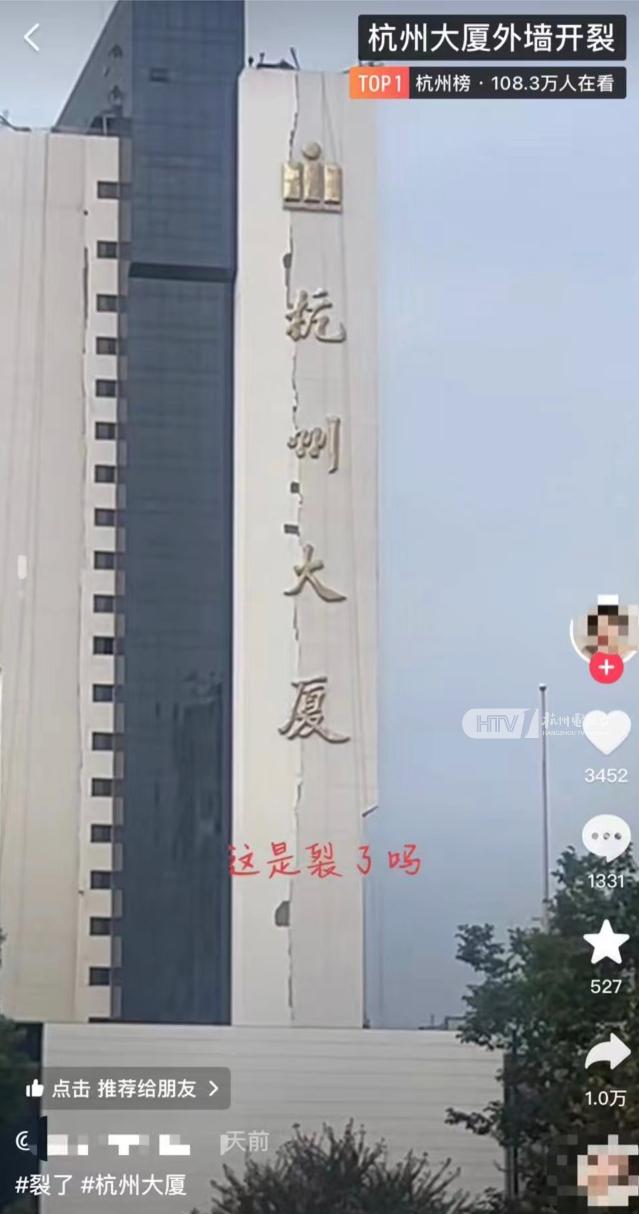Share the video using the arrow icon
639x1214 pixels.
tap(606, 1051)
